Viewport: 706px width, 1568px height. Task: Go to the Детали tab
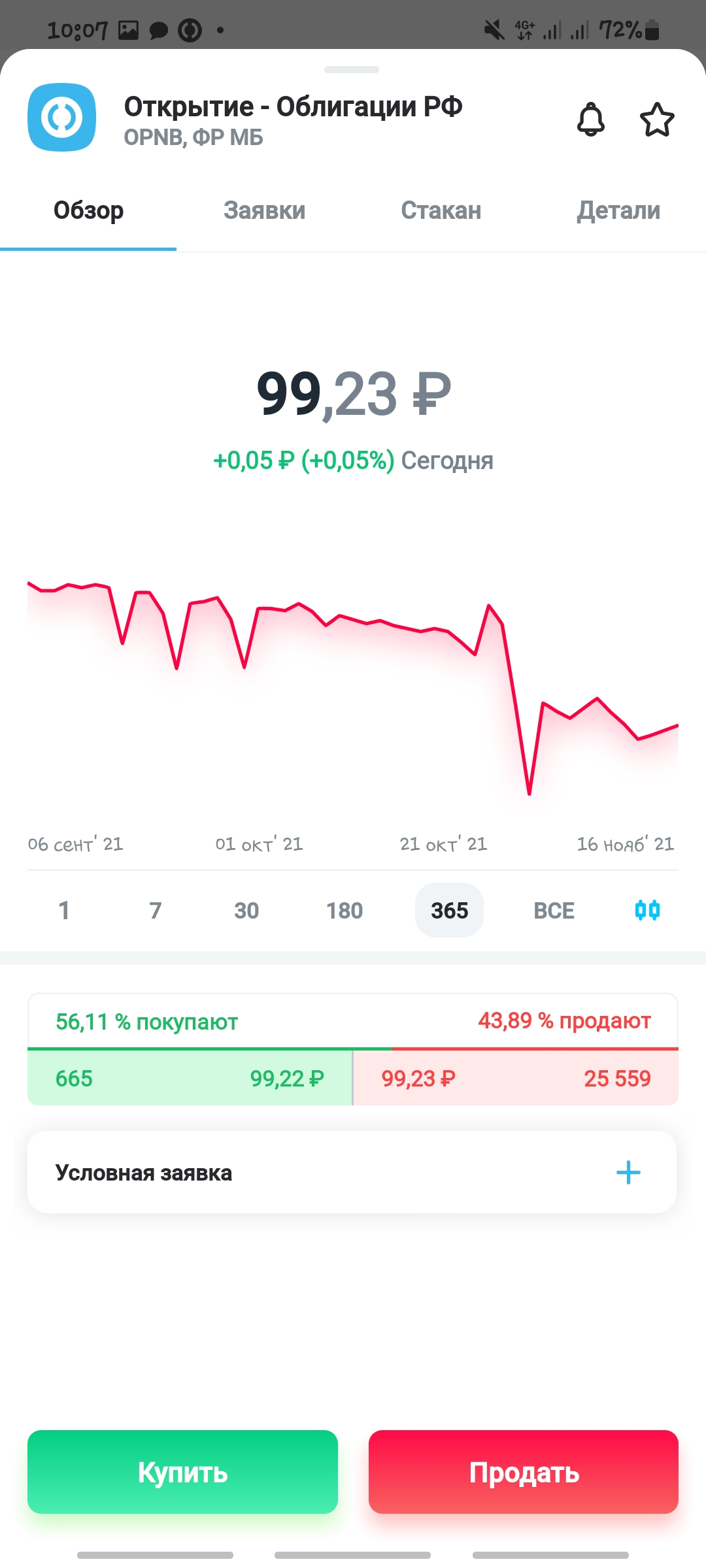coord(618,210)
